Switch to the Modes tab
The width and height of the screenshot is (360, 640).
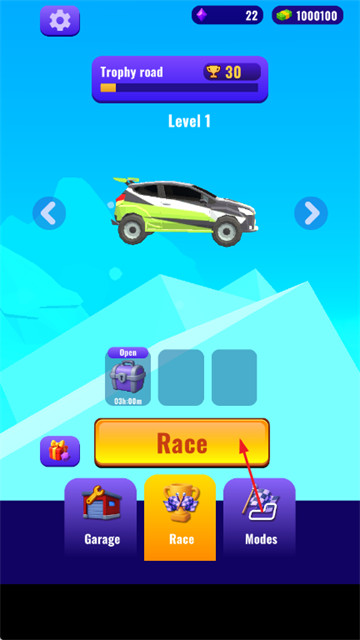pyautogui.click(x=259, y=517)
